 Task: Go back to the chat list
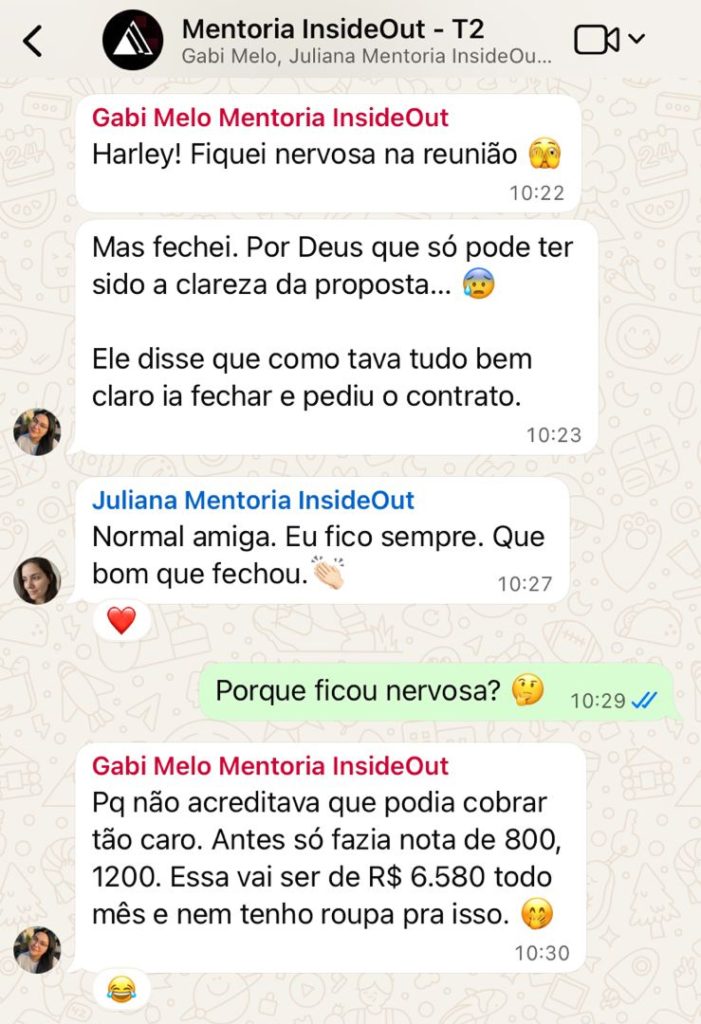(x=33, y=41)
